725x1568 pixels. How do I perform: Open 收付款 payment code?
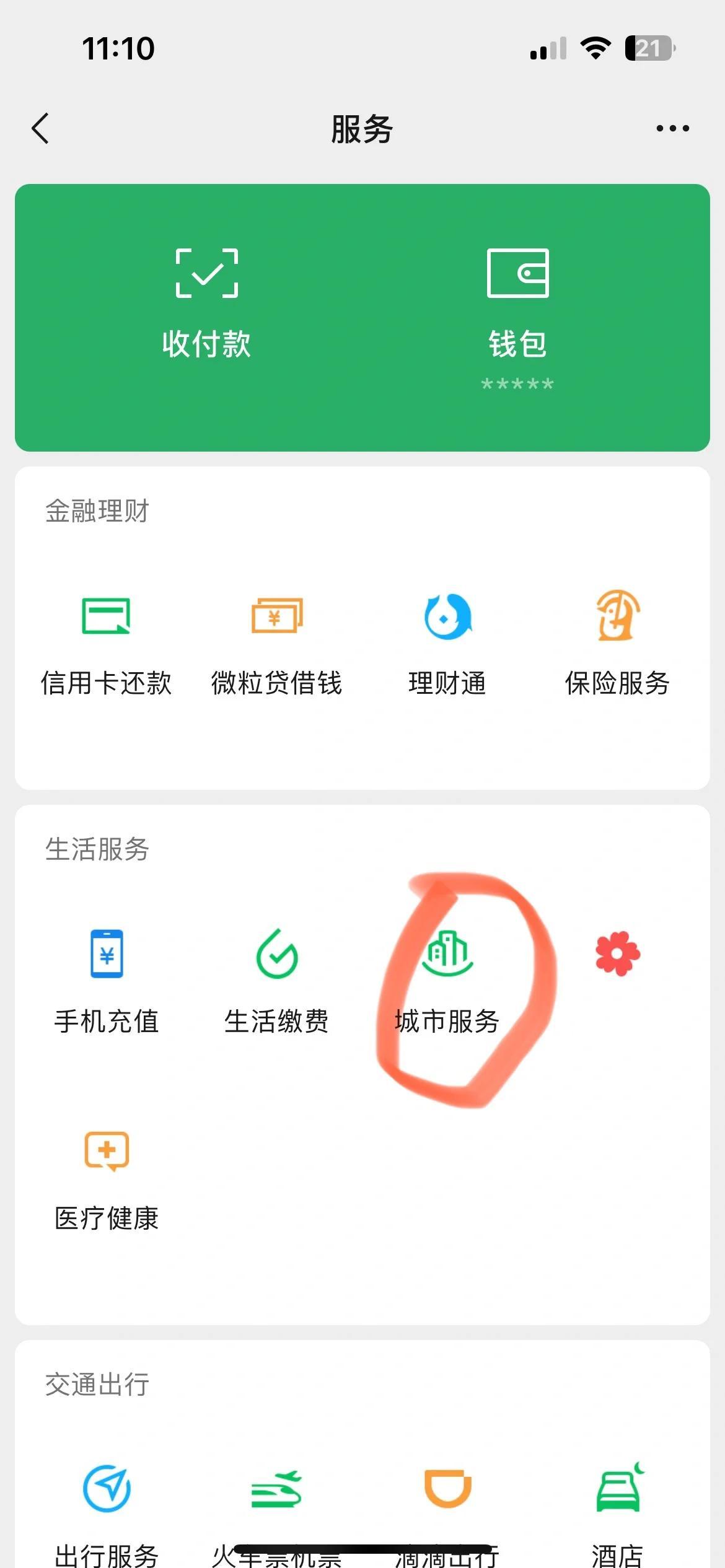point(206,305)
